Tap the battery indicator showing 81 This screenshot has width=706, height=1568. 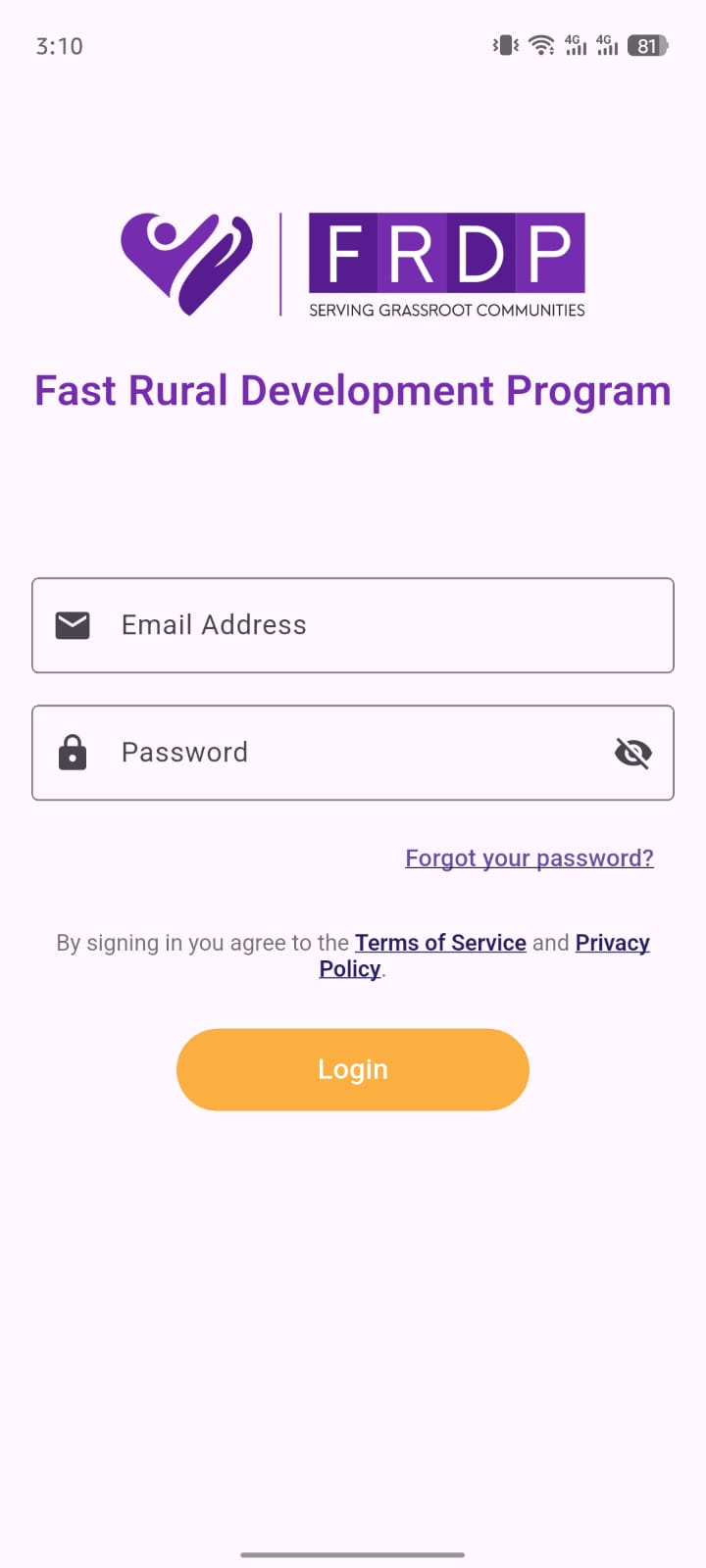647,45
